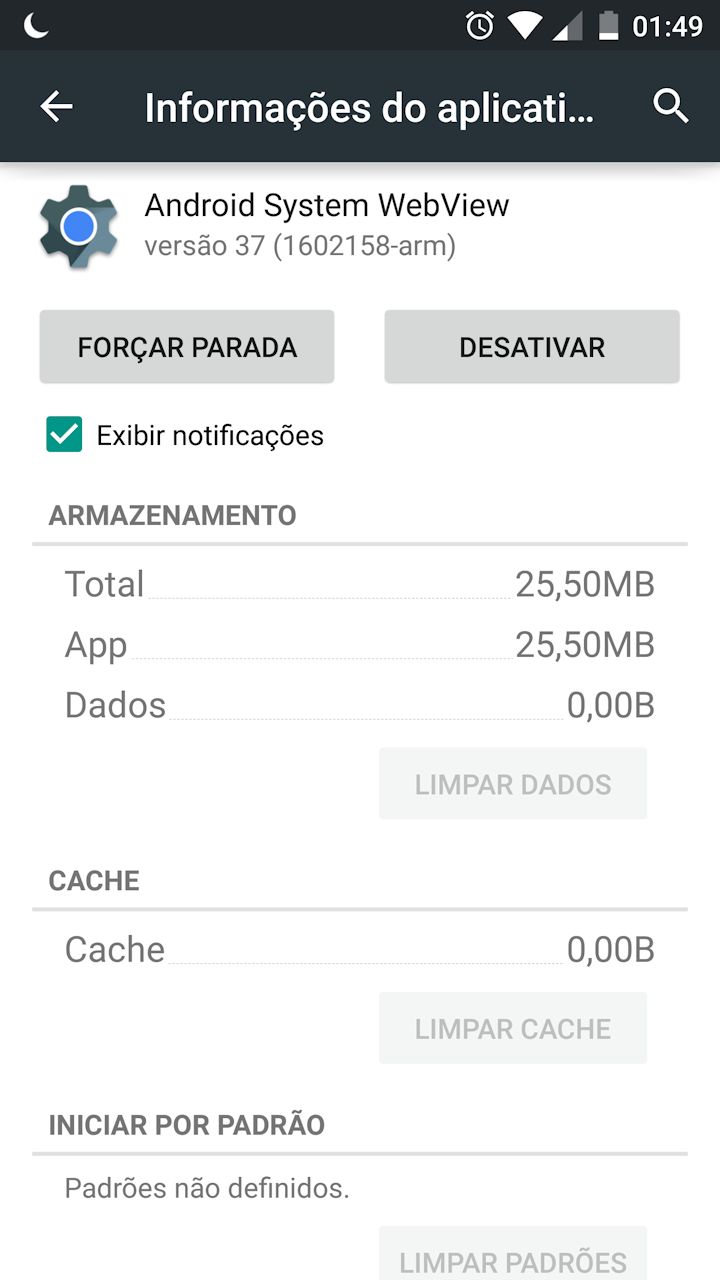Open search with the magnifier icon

[671, 105]
